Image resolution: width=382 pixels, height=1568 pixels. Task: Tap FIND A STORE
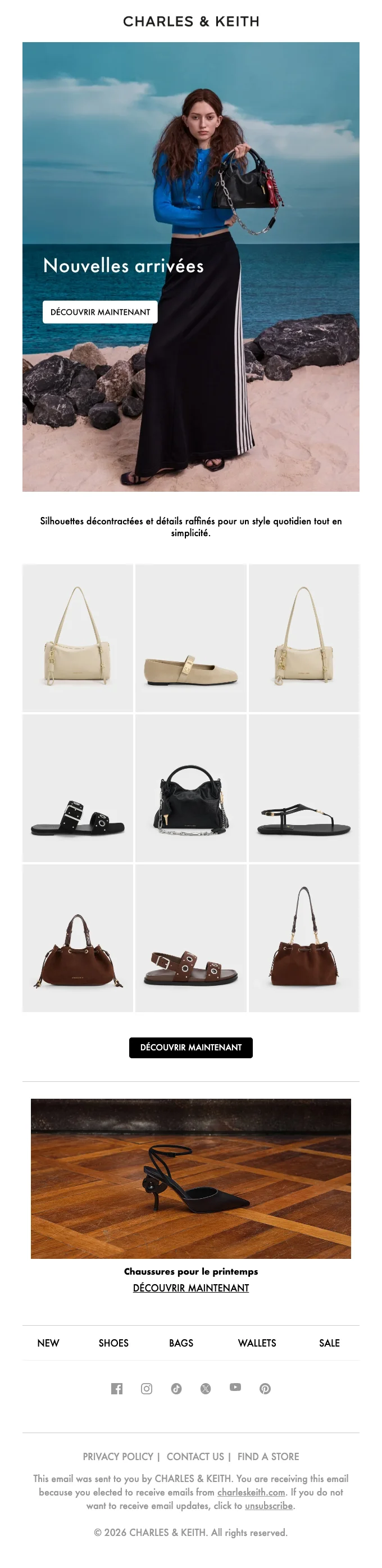click(269, 1456)
